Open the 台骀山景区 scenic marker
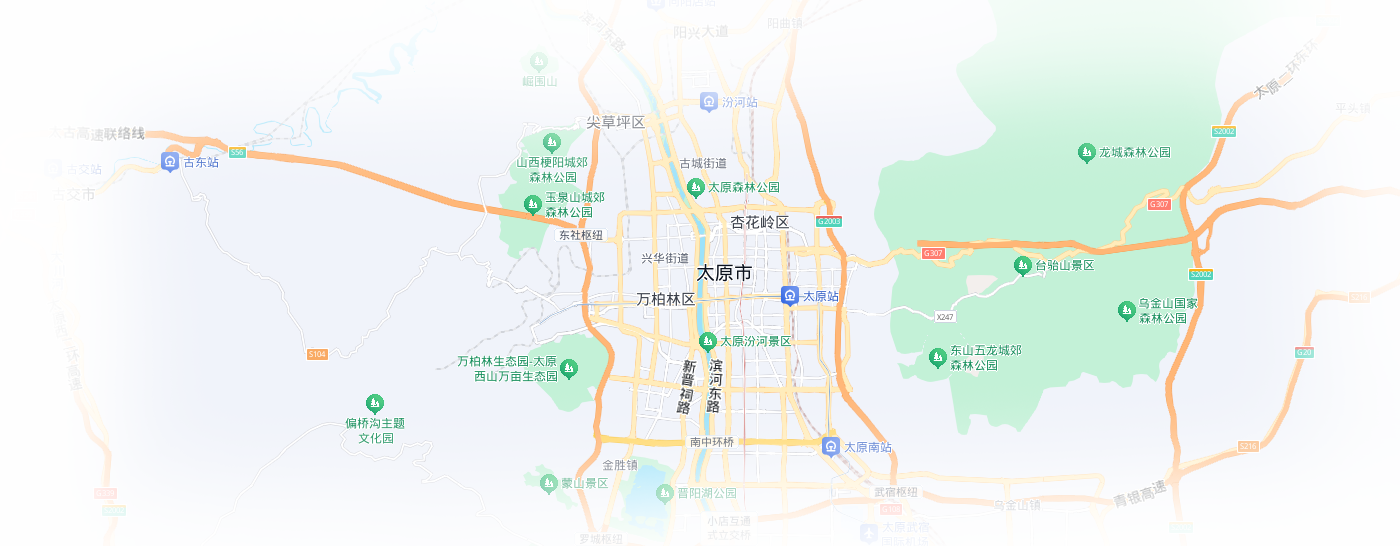 tap(1022, 265)
